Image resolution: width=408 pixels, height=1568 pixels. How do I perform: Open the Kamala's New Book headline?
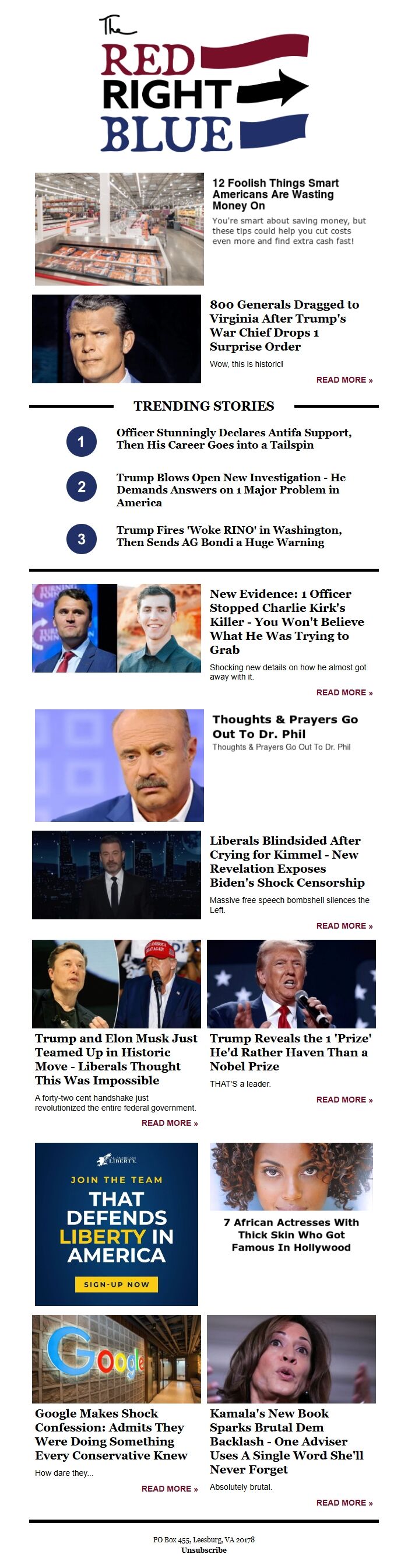coord(286,1441)
